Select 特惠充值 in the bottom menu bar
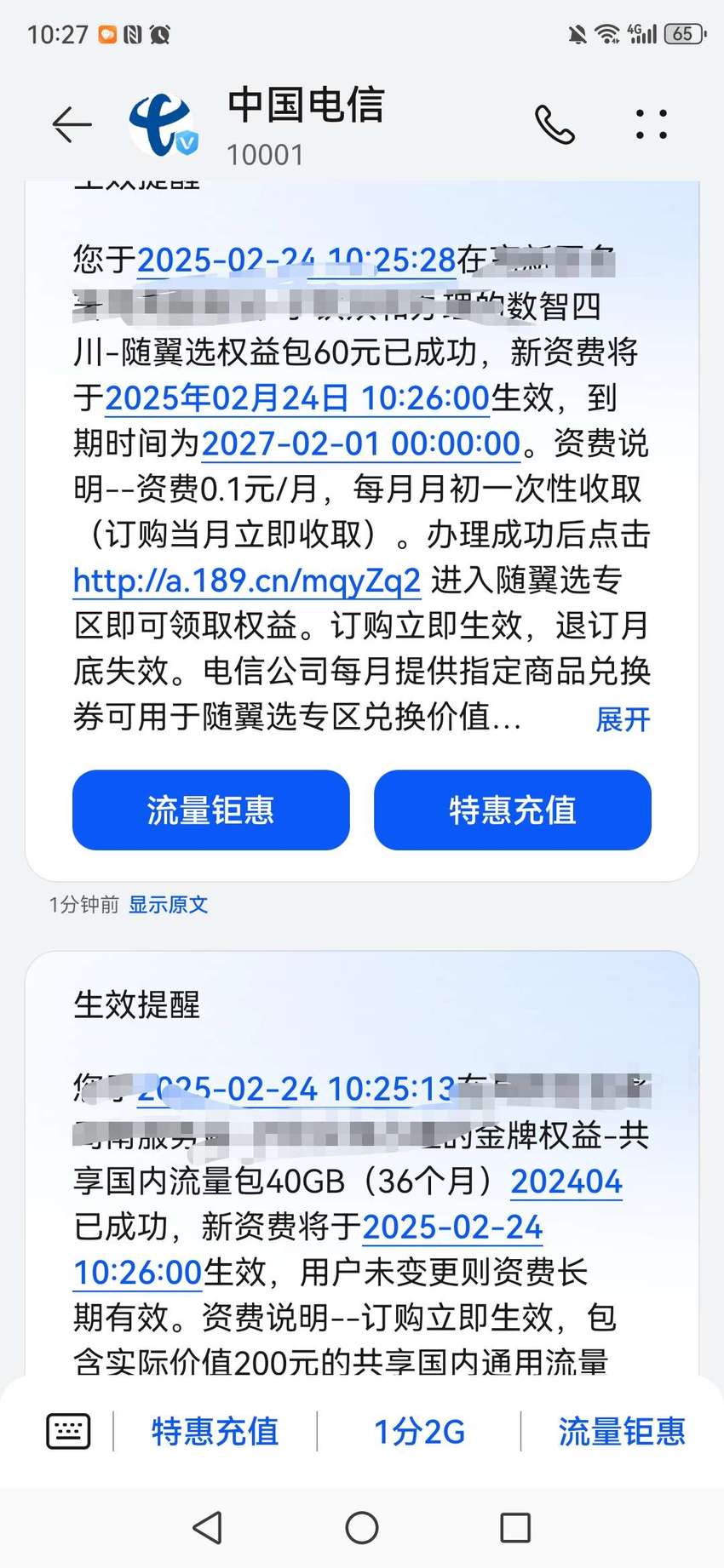Screen dimensions: 724x1568 click(215, 1432)
